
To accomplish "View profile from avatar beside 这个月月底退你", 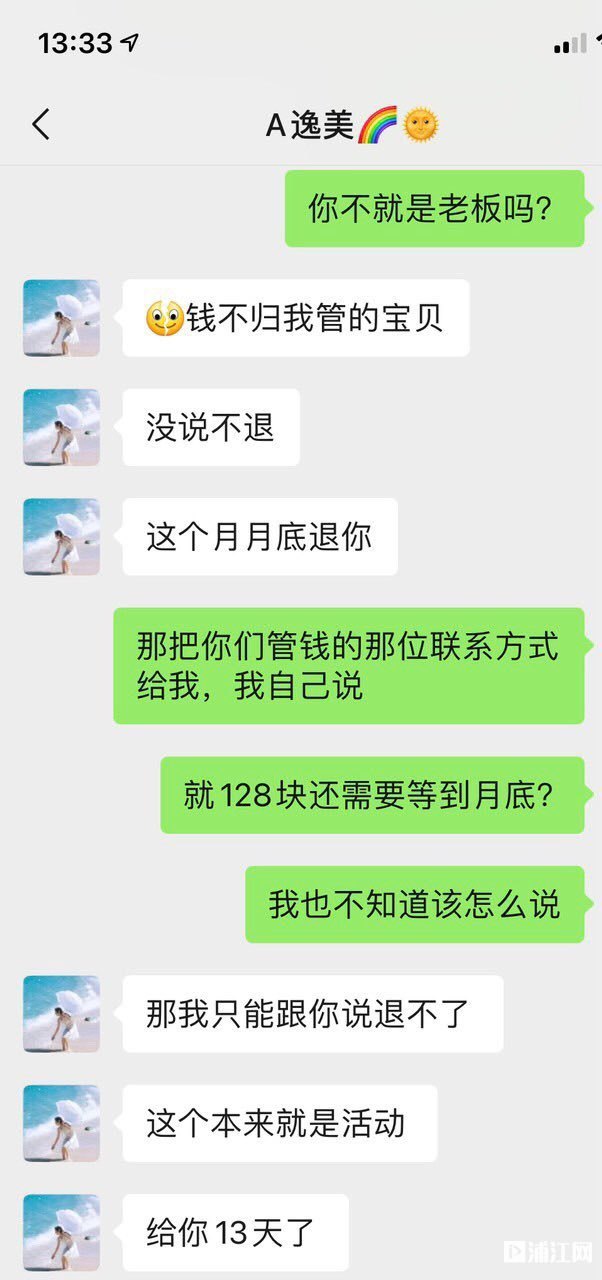I will coord(62,537).
